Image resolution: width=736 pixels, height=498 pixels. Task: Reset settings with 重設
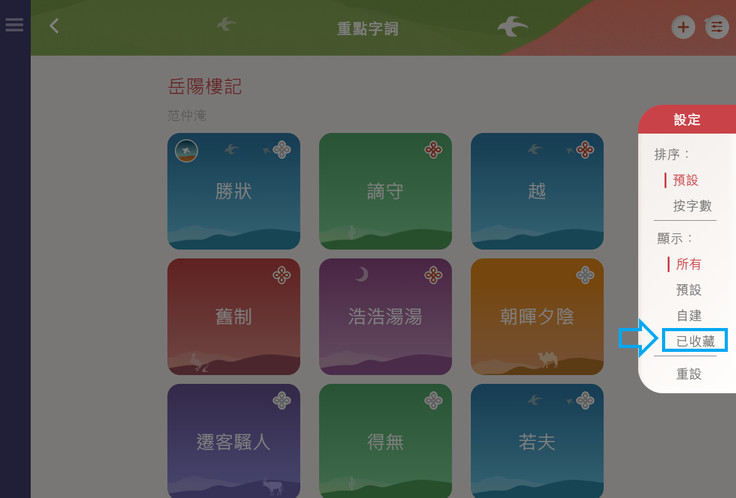point(689,374)
